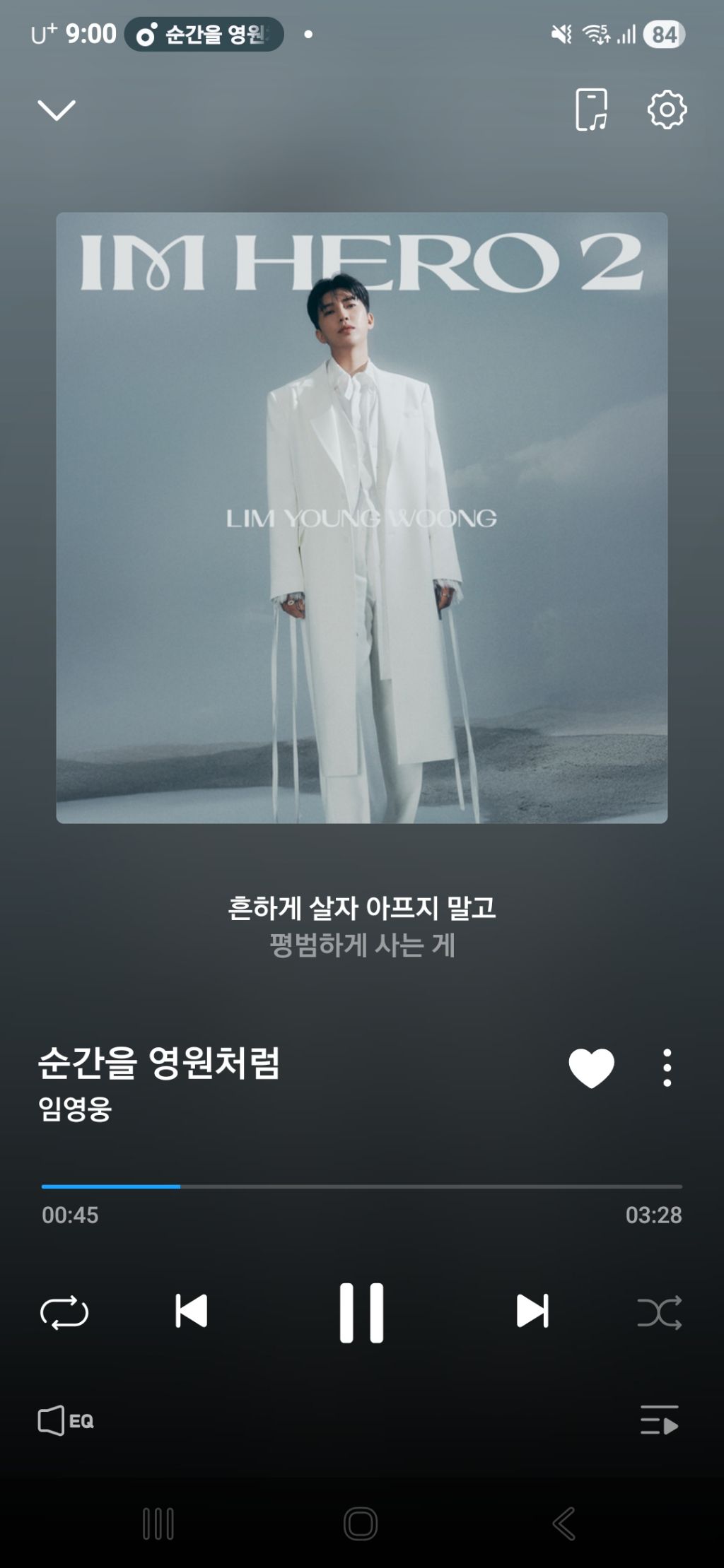Collapse the player with the down chevron
The image size is (724, 1568).
(x=56, y=110)
